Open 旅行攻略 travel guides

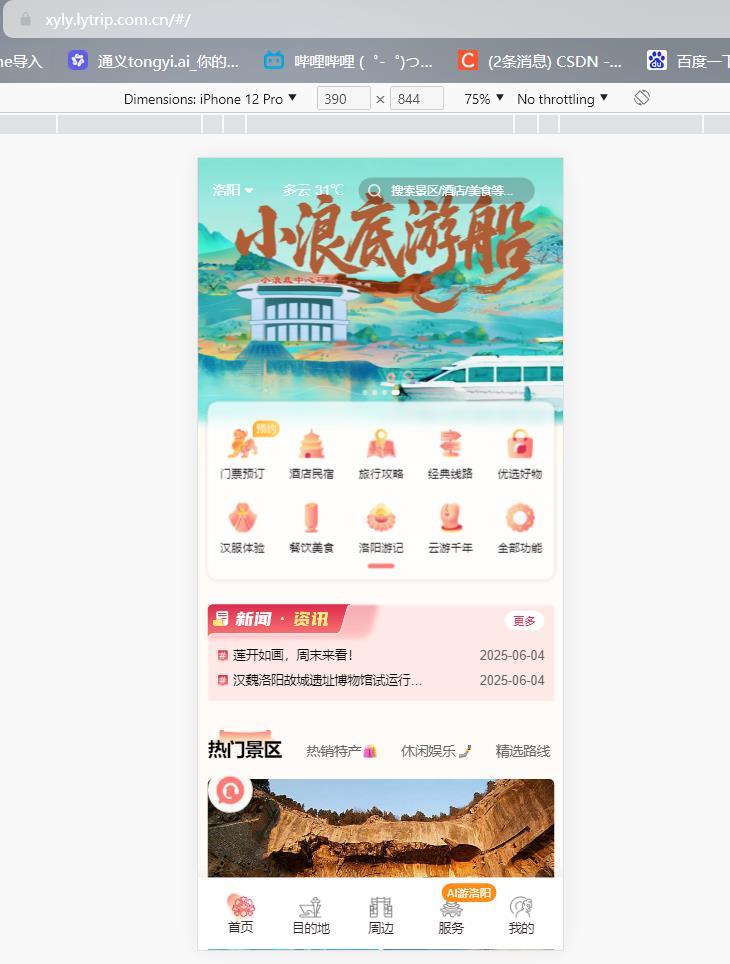click(x=381, y=452)
